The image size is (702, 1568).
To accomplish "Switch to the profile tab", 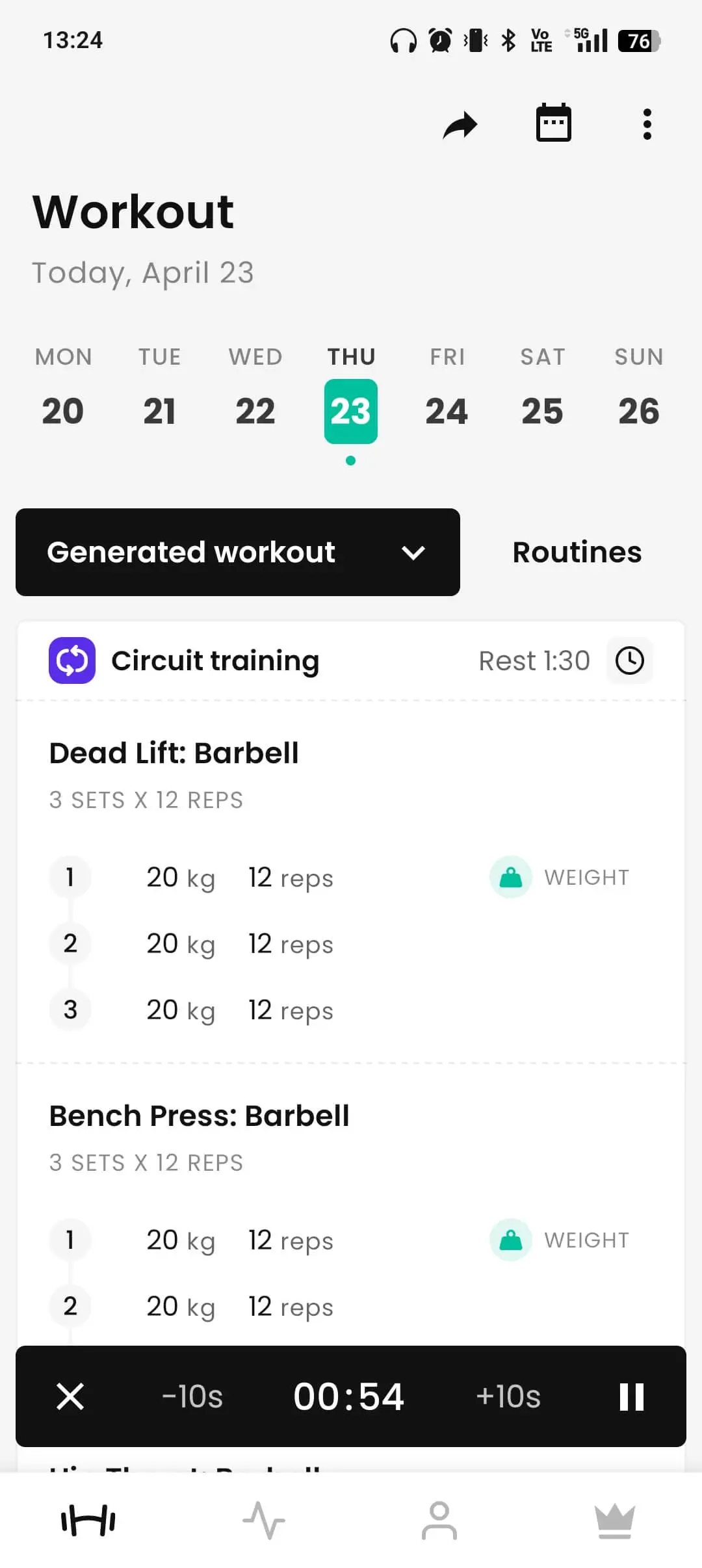I will [x=439, y=1521].
